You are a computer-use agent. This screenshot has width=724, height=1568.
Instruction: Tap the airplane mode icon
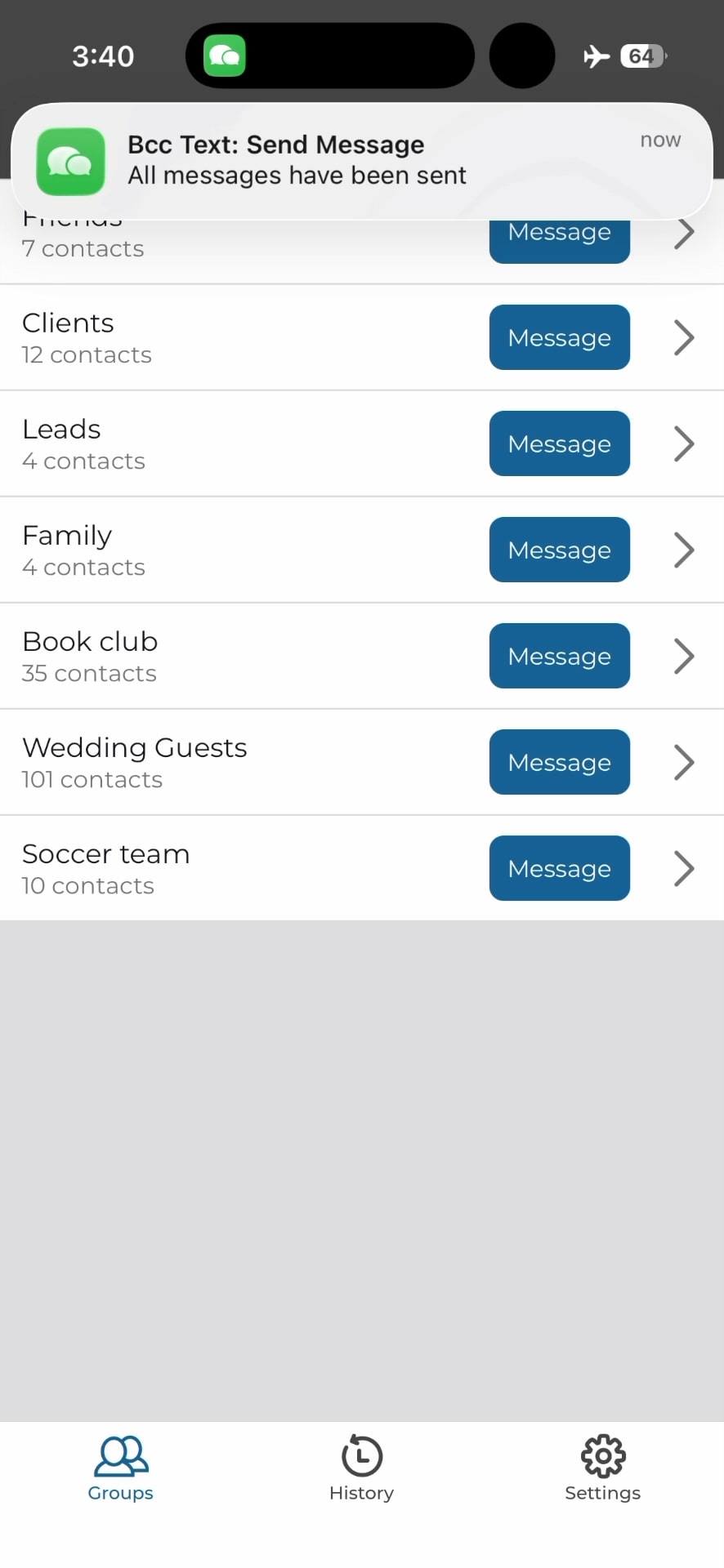click(x=596, y=56)
